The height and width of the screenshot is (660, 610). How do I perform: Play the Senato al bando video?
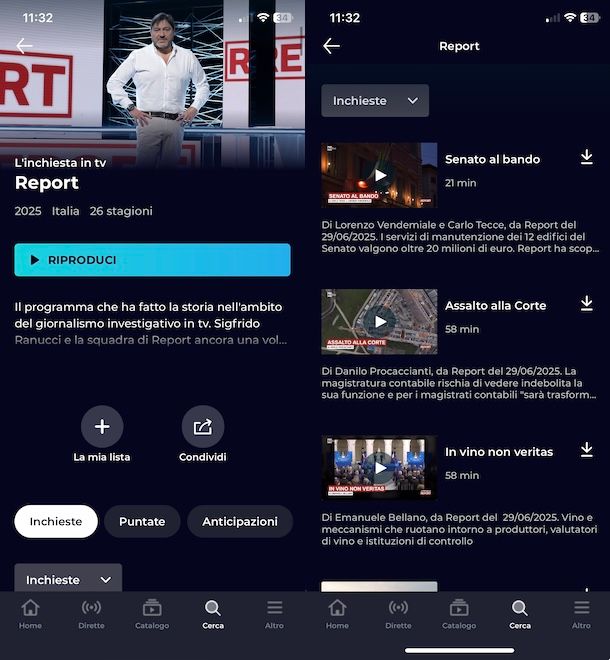pyautogui.click(x=379, y=175)
